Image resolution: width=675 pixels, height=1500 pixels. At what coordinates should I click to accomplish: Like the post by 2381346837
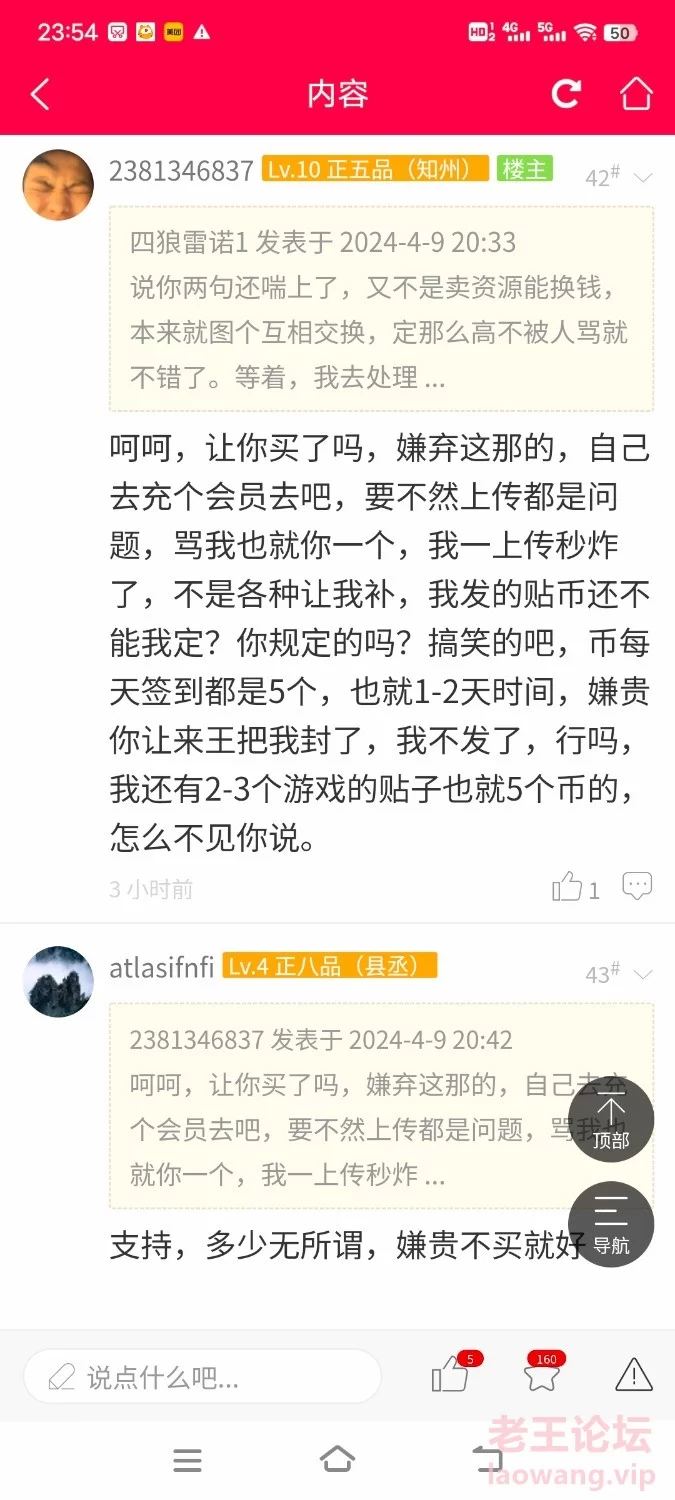(x=567, y=887)
